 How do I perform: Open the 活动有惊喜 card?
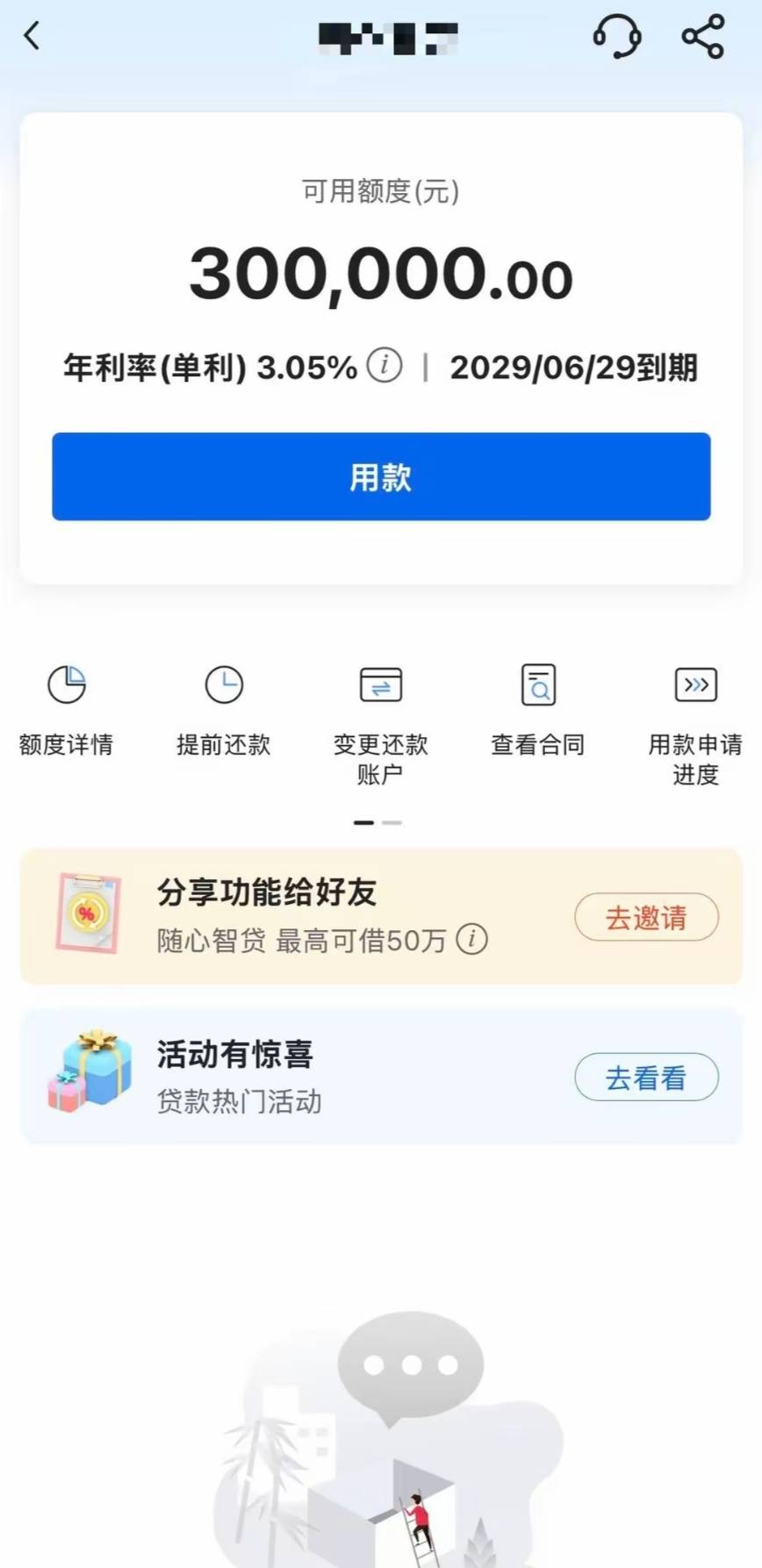381,1077
